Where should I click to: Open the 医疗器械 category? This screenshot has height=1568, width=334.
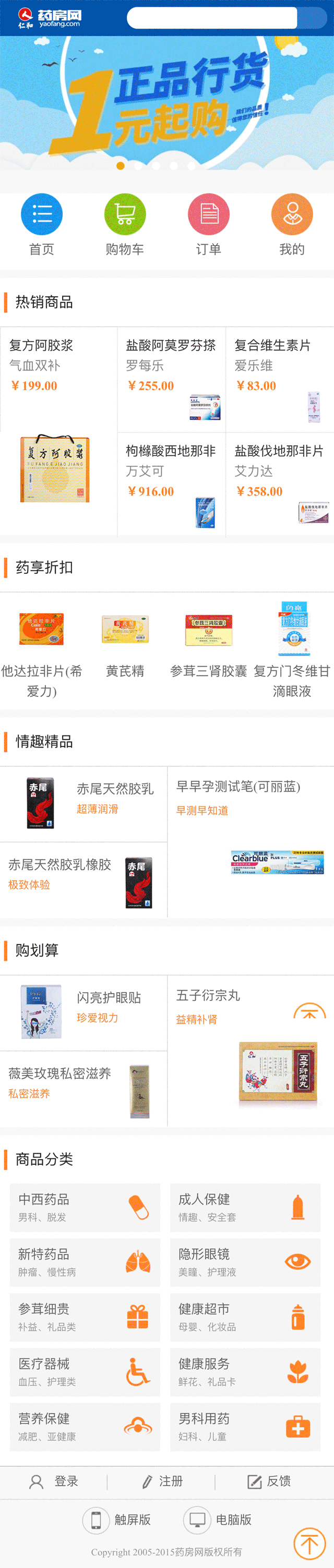coord(85,1371)
